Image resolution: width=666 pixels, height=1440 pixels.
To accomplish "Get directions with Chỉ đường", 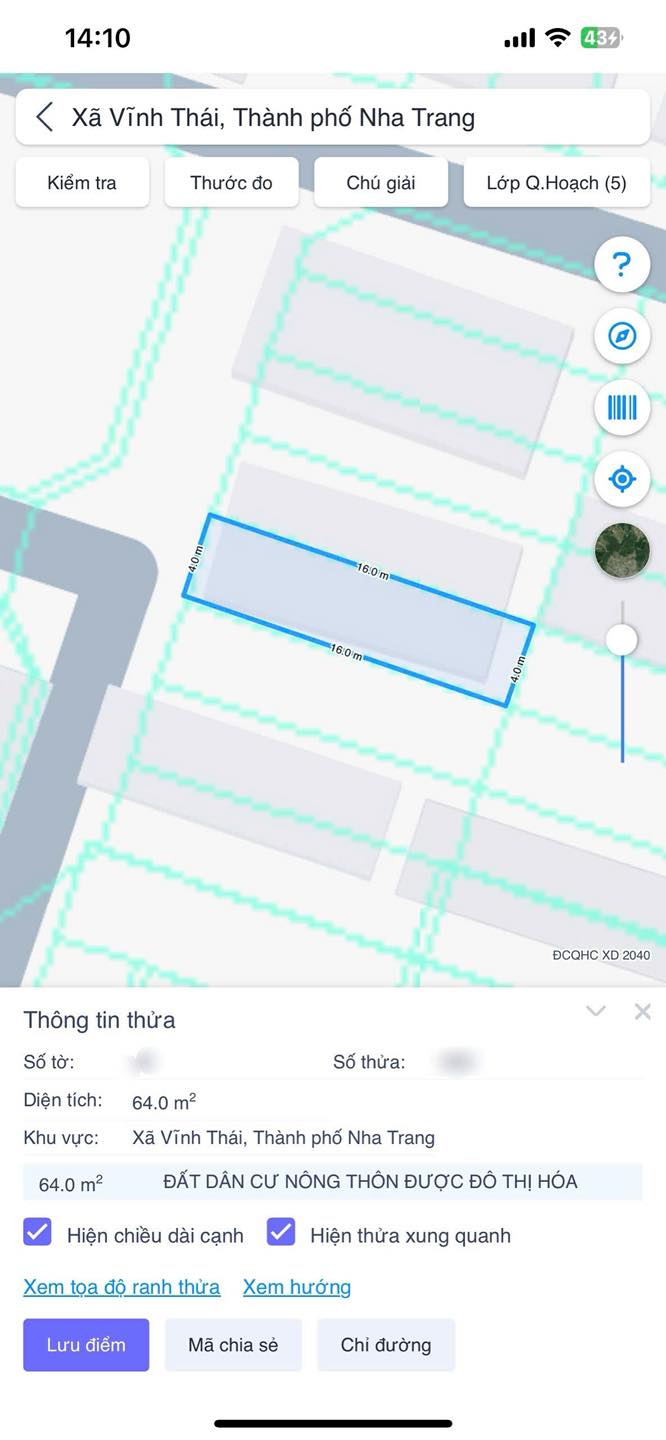I will pos(386,1344).
